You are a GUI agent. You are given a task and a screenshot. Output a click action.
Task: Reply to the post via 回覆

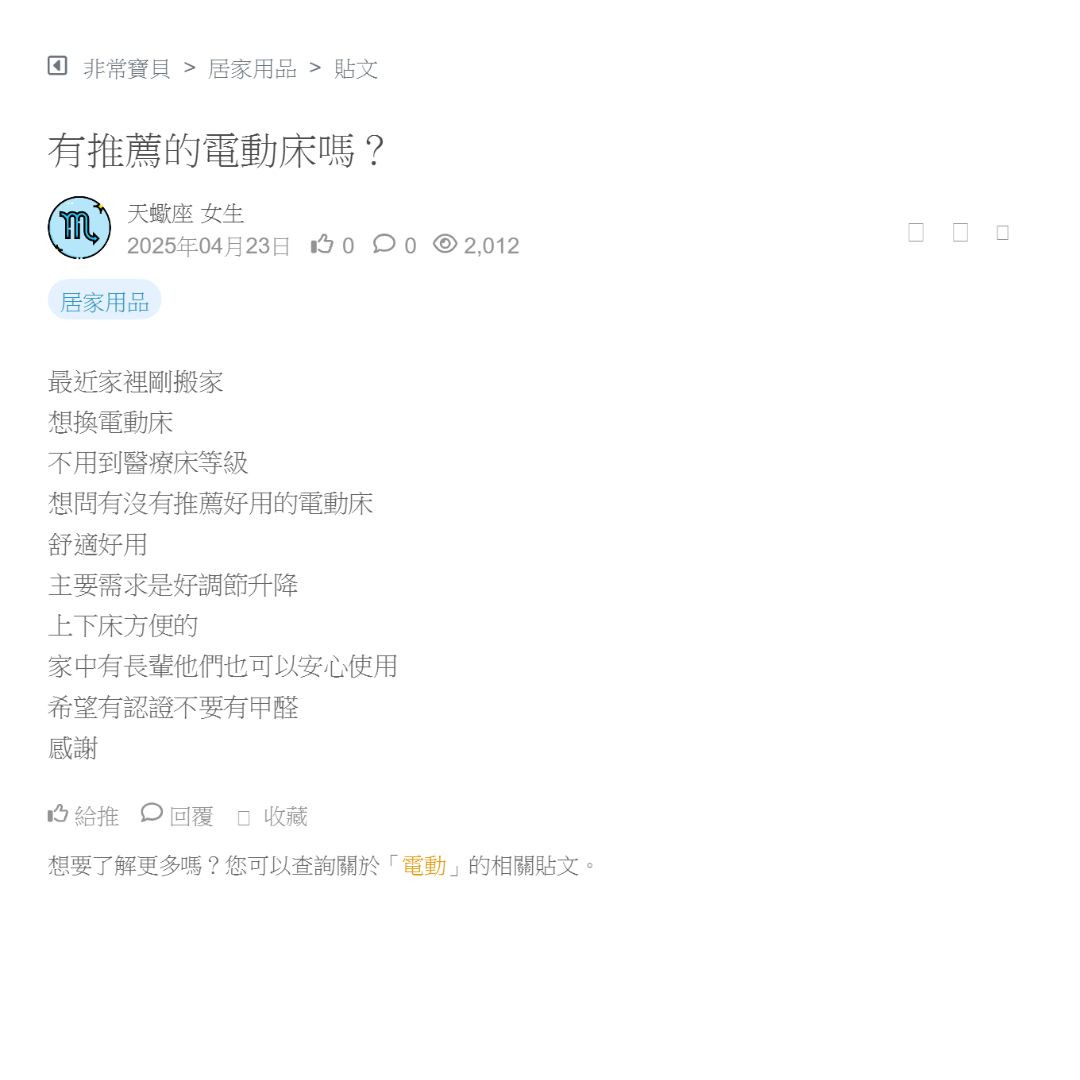point(178,816)
